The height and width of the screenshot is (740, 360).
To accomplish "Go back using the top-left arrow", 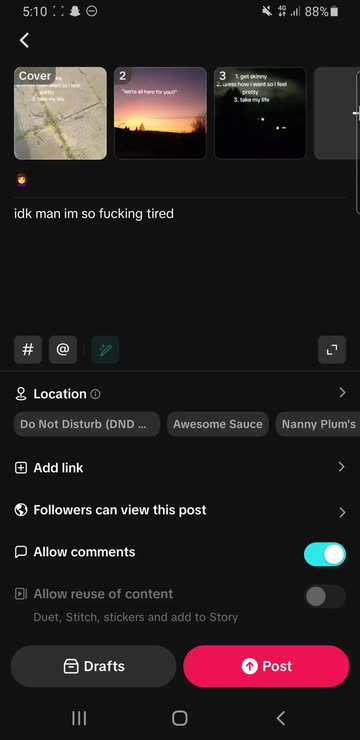I will pos(24,41).
